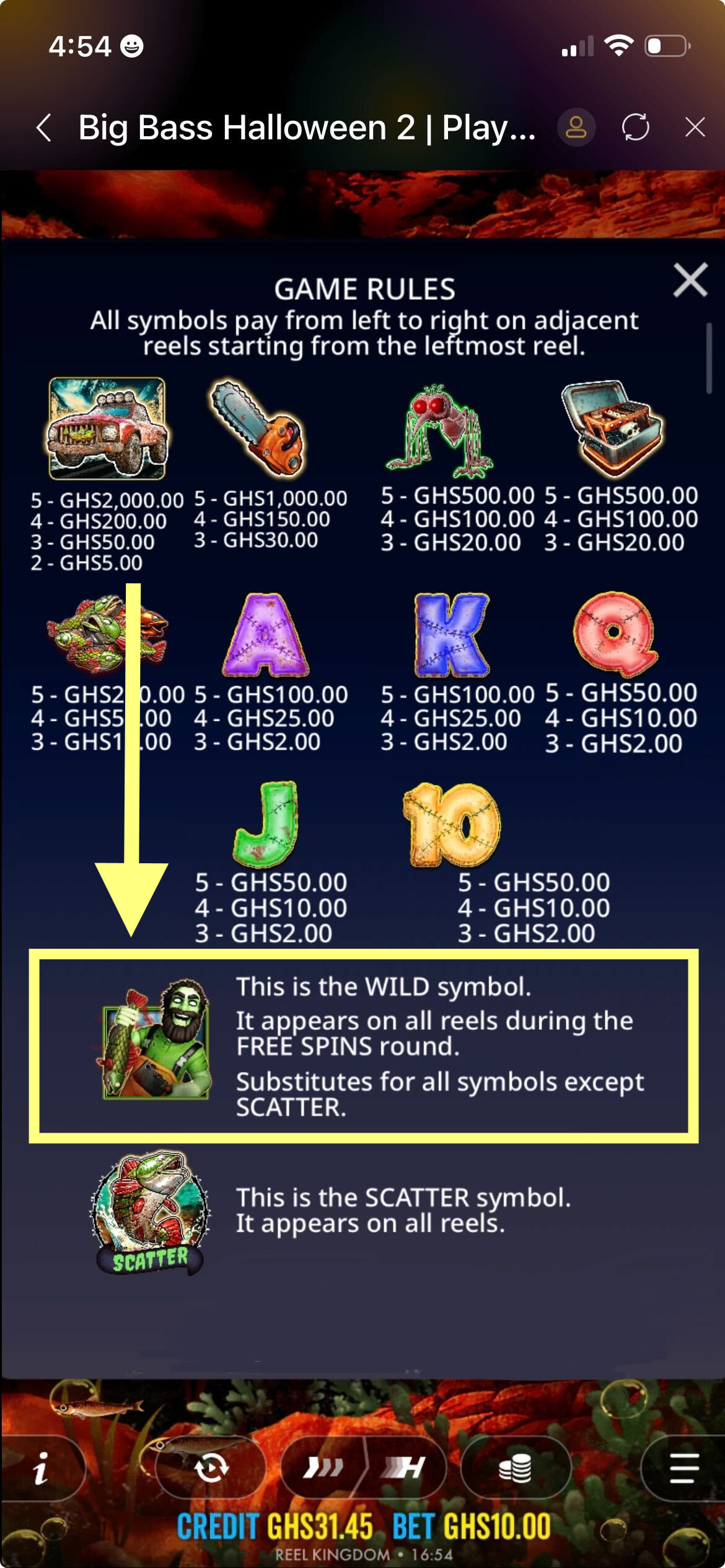The image size is (725, 1568).
Task: Open the bet amount coins button
Action: click(x=515, y=1468)
